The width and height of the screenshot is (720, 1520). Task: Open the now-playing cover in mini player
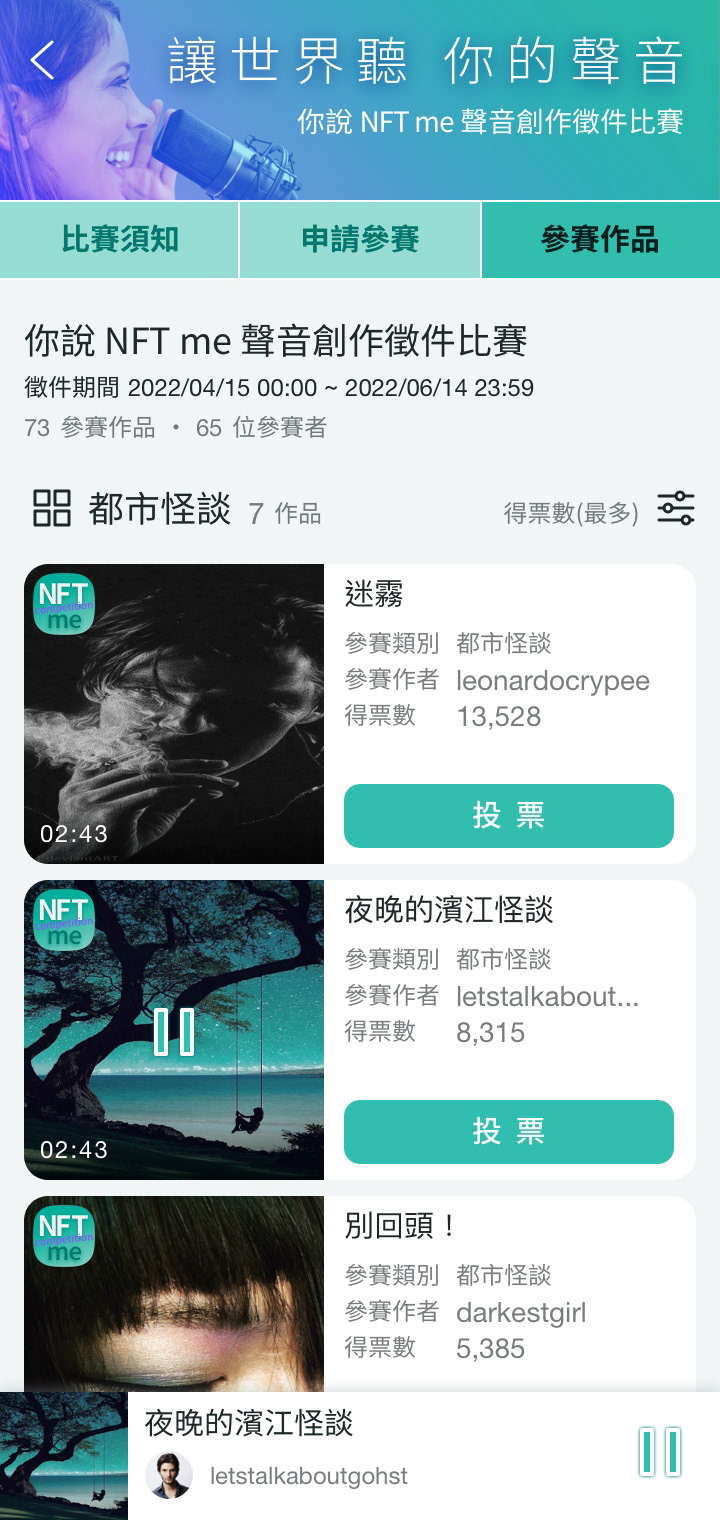(64, 1456)
